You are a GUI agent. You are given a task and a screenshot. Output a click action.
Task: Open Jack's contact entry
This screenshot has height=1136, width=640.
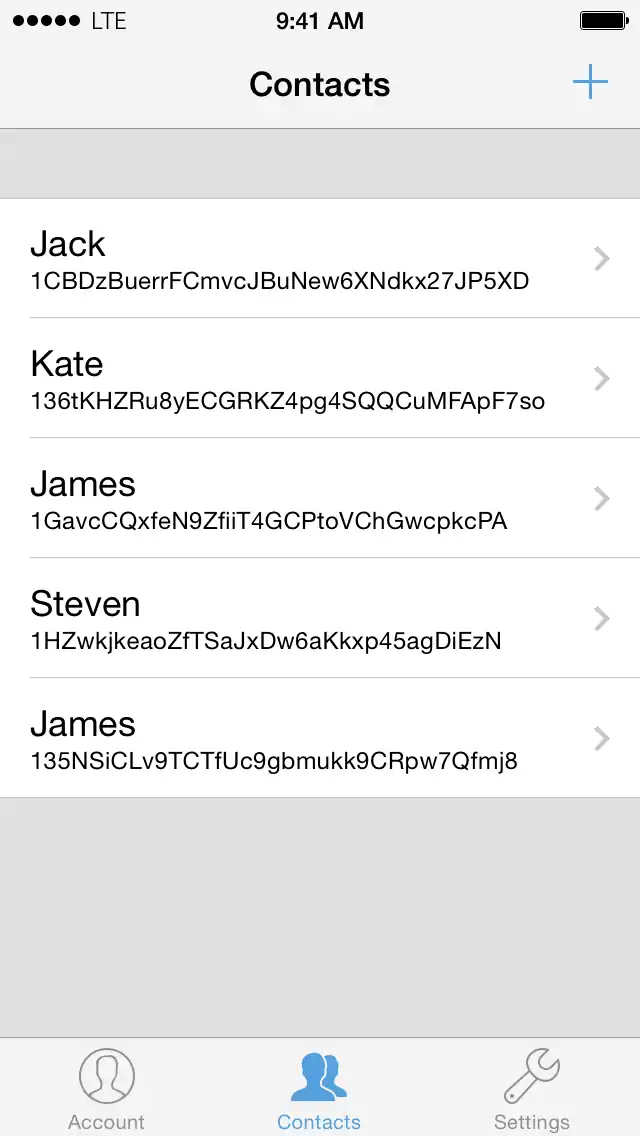tap(320, 259)
